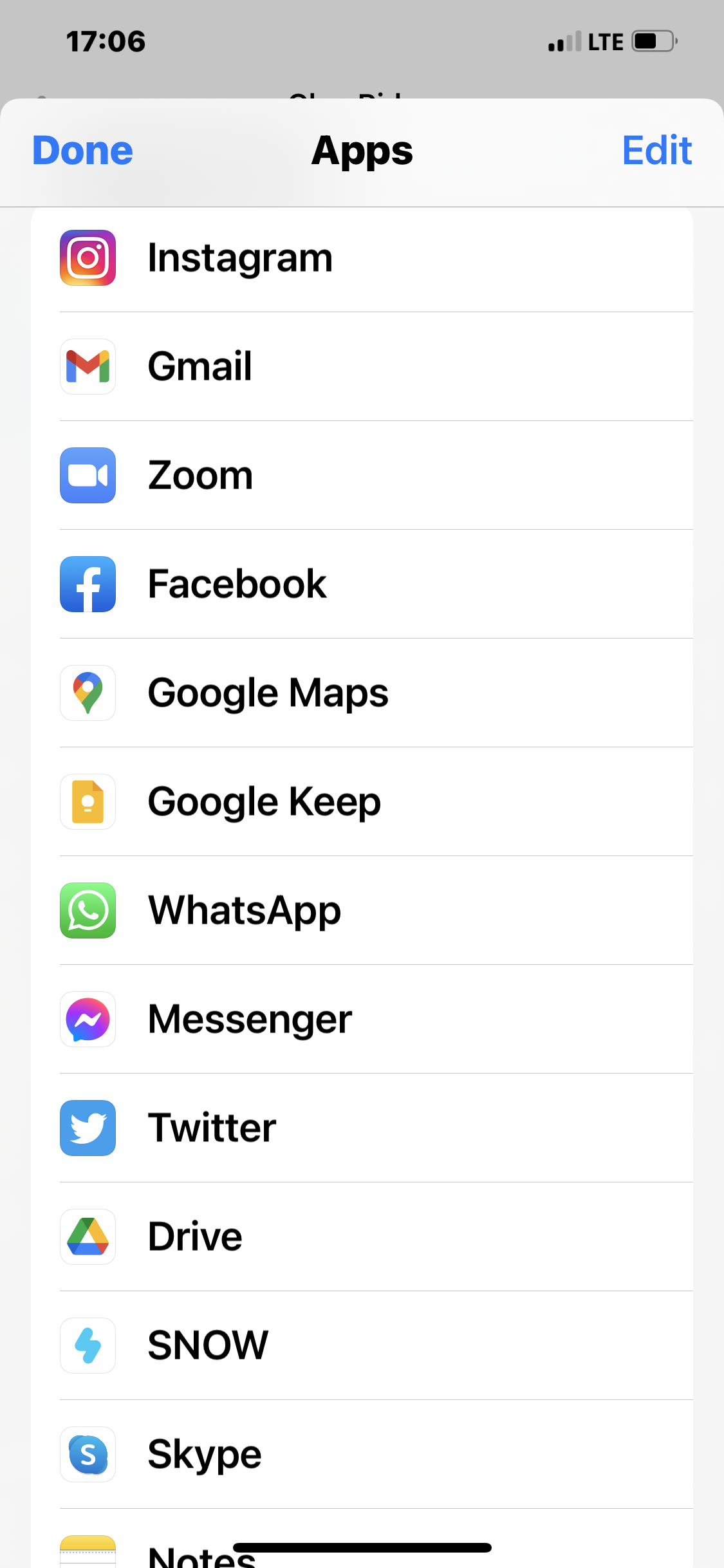Select Instagram from the list
Screen dimensions: 724x1568
coord(362,258)
